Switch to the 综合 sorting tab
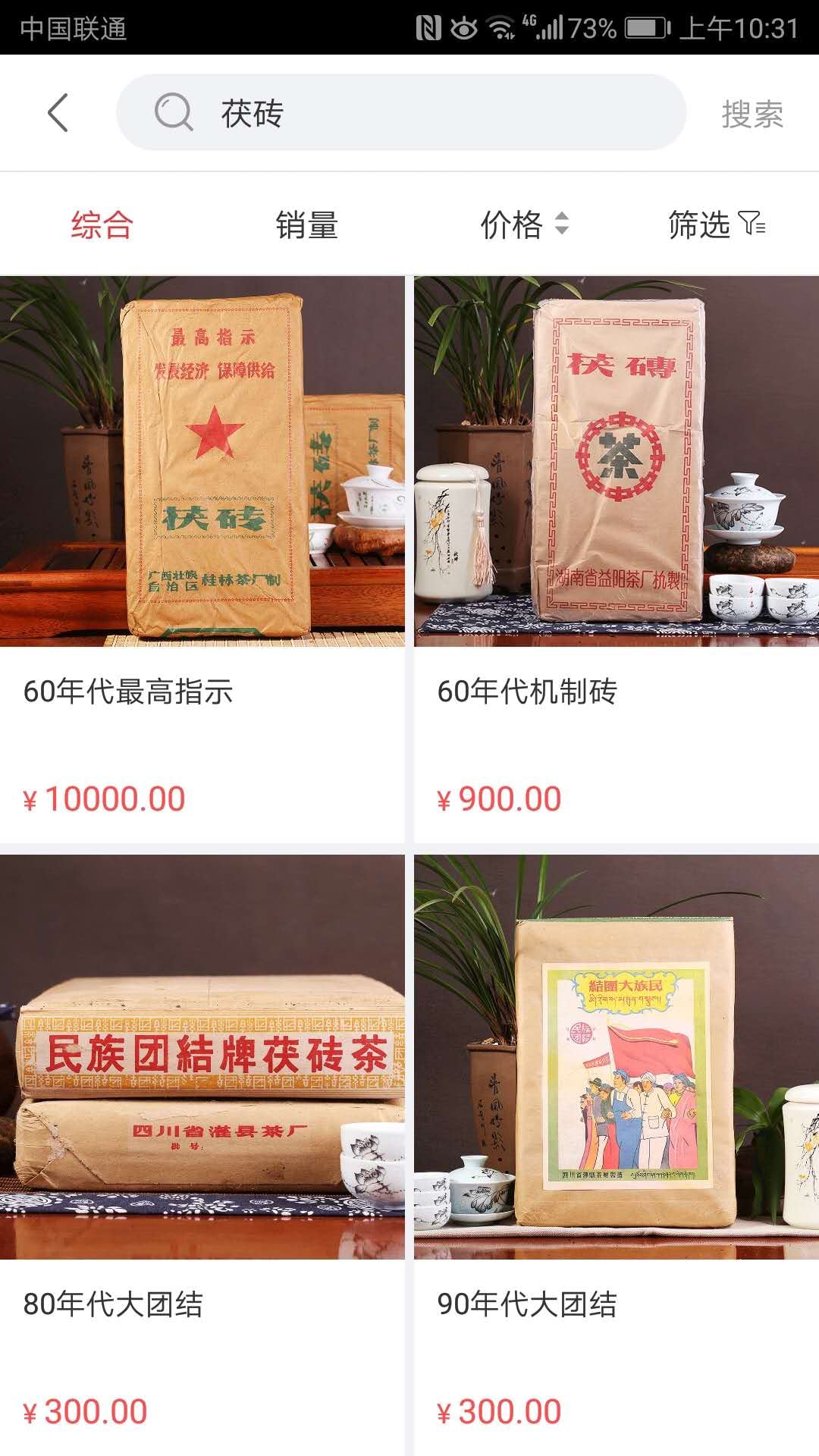 [x=102, y=225]
